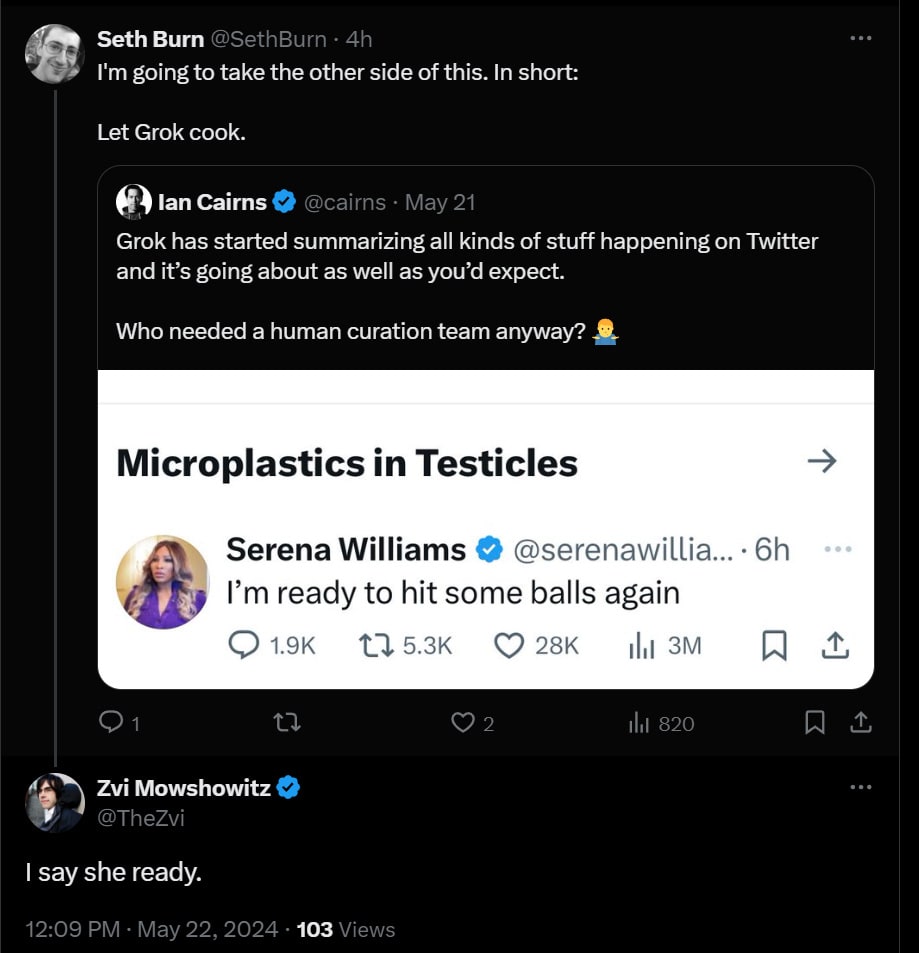Image resolution: width=919 pixels, height=953 pixels.
Task: Like Seth Burn's post
Action: point(463,722)
